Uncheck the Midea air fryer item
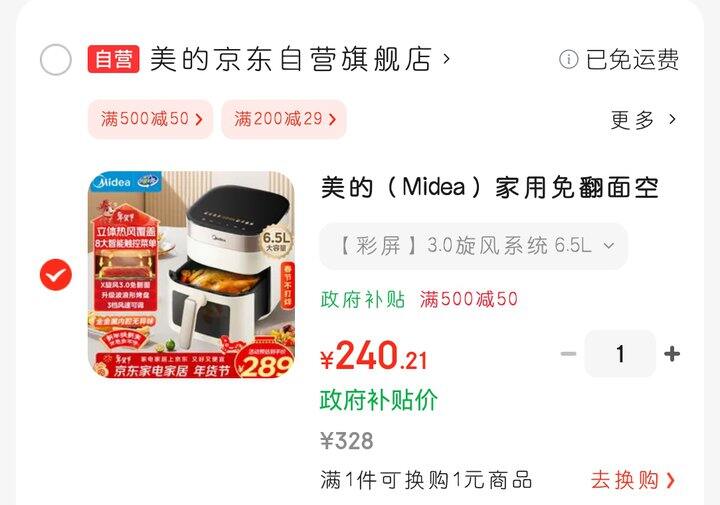720x505 pixels. coord(56,274)
